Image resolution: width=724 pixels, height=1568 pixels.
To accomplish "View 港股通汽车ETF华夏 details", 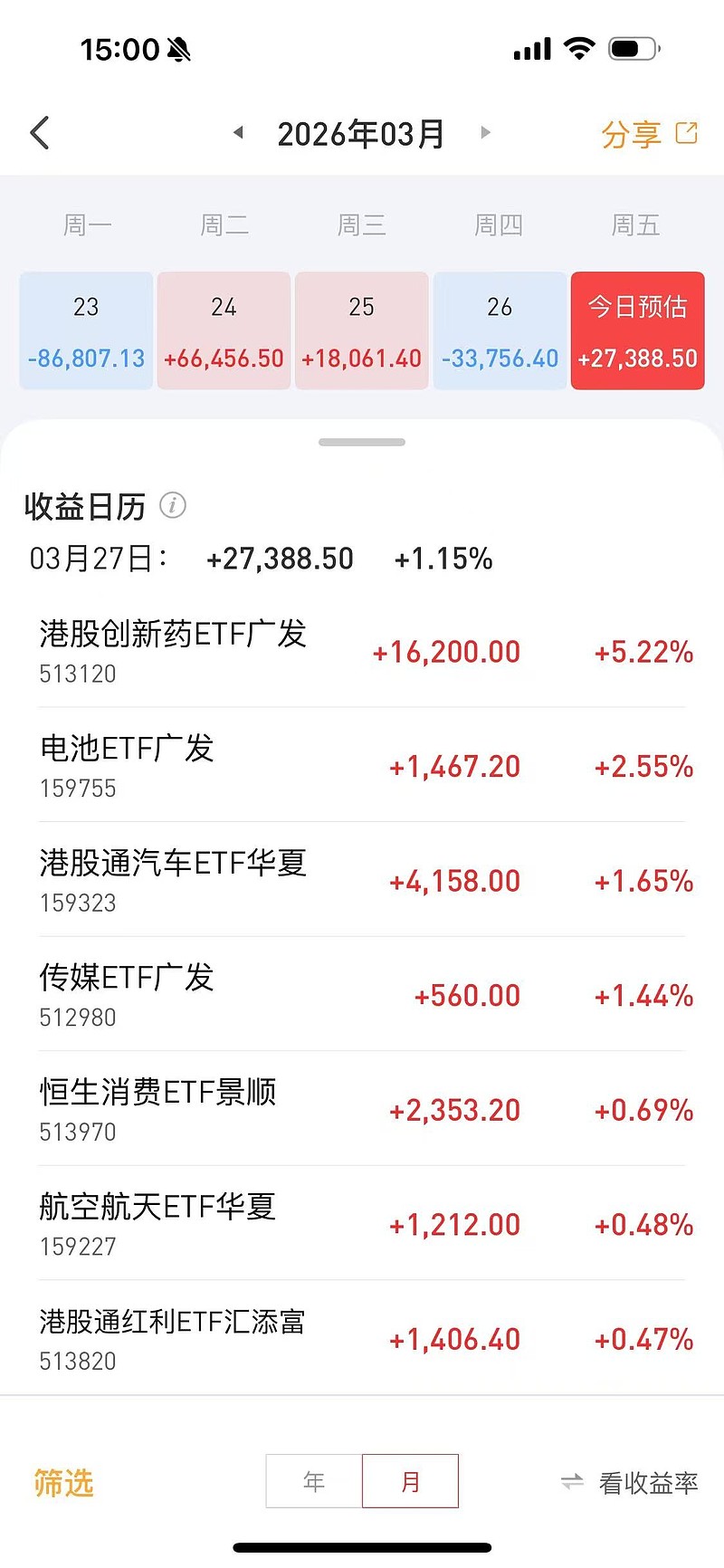I will pyautogui.click(x=362, y=880).
